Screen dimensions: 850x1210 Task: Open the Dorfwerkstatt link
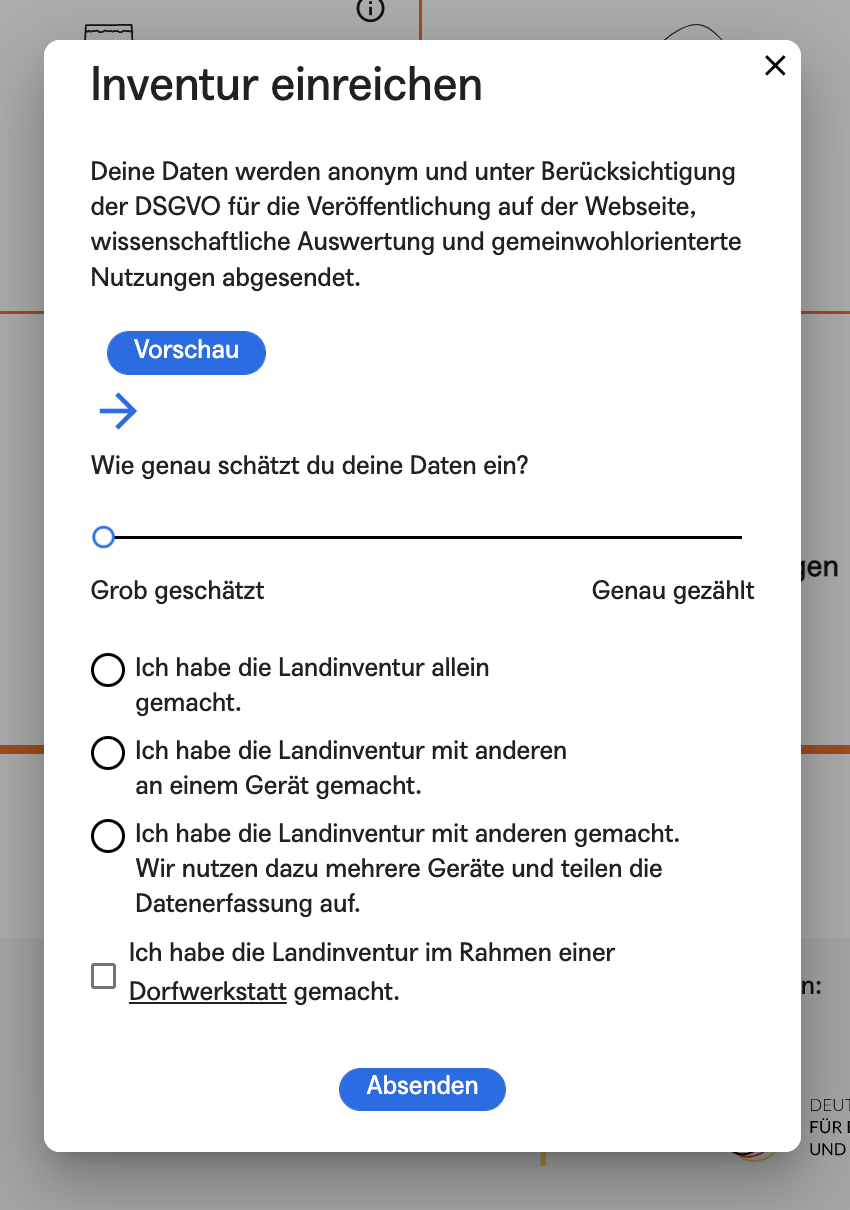(x=208, y=992)
